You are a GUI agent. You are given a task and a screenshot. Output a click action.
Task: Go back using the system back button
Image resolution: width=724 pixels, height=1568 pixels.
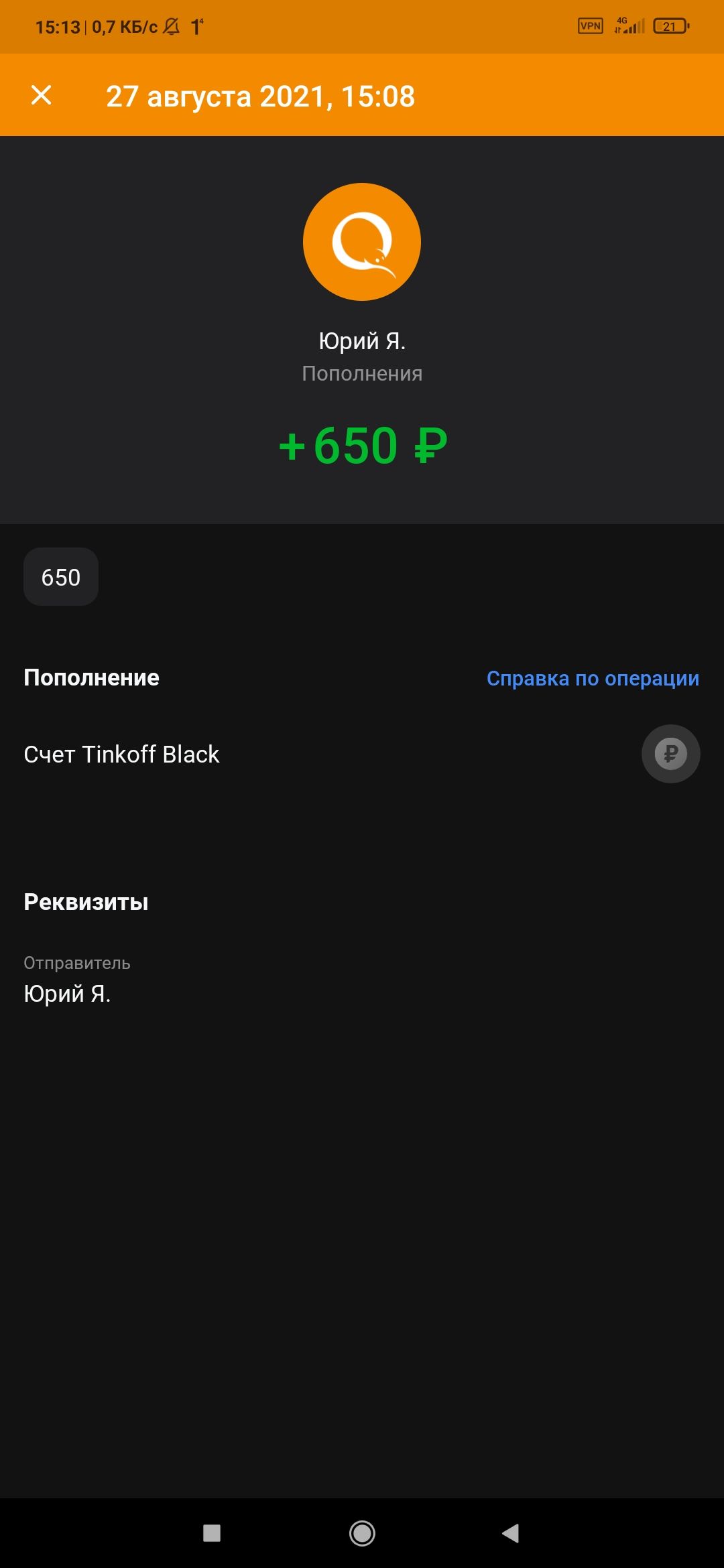[x=511, y=1532]
